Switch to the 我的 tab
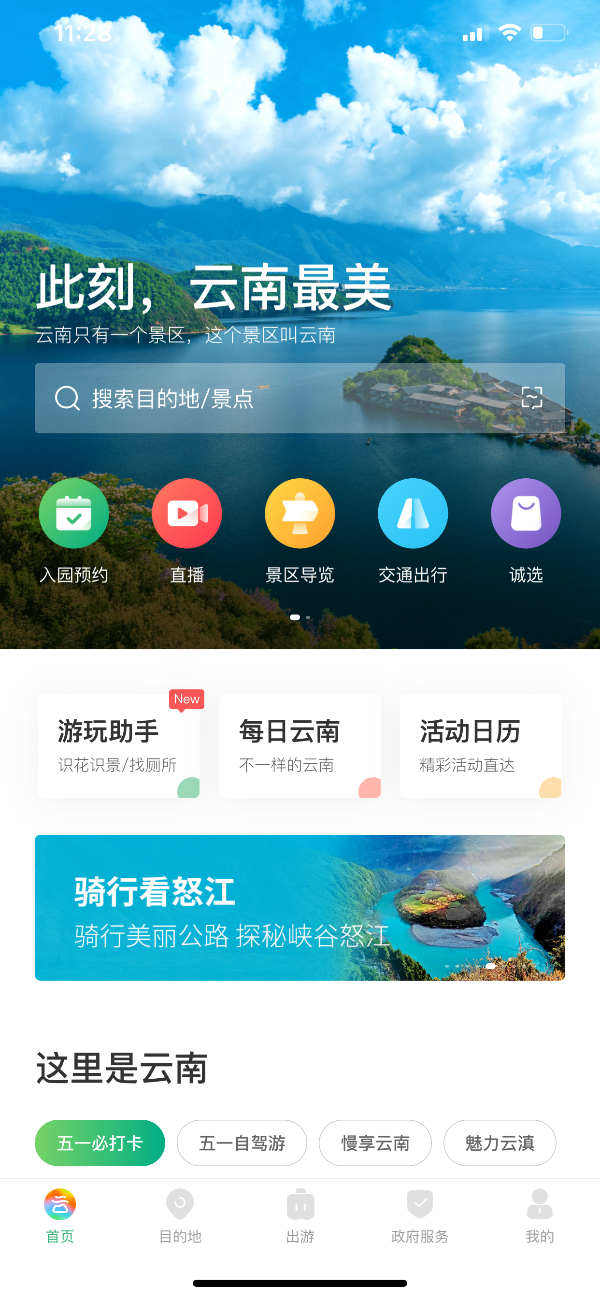 [x=540, y=1216]
